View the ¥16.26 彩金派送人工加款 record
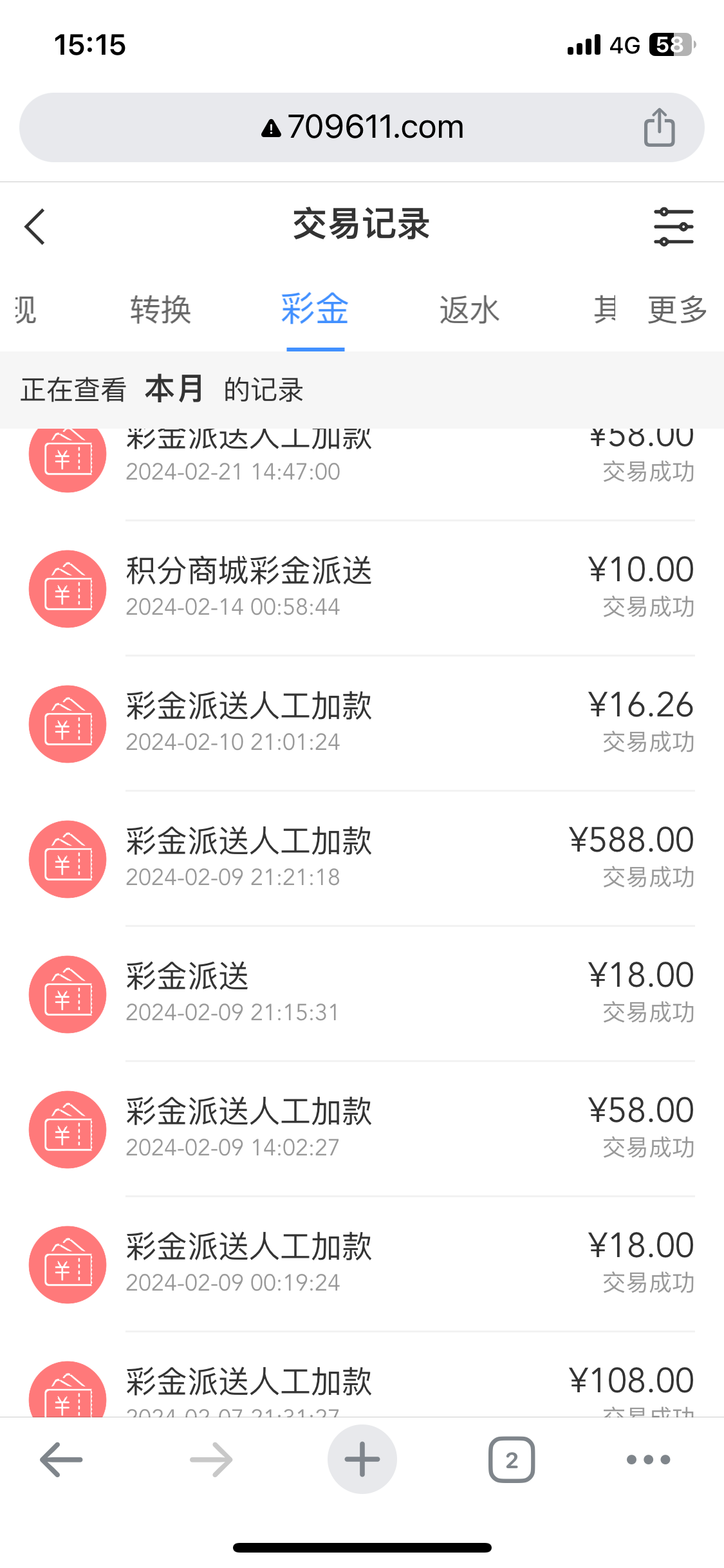Screen dimensions: 724x1568 coord(362,723)
